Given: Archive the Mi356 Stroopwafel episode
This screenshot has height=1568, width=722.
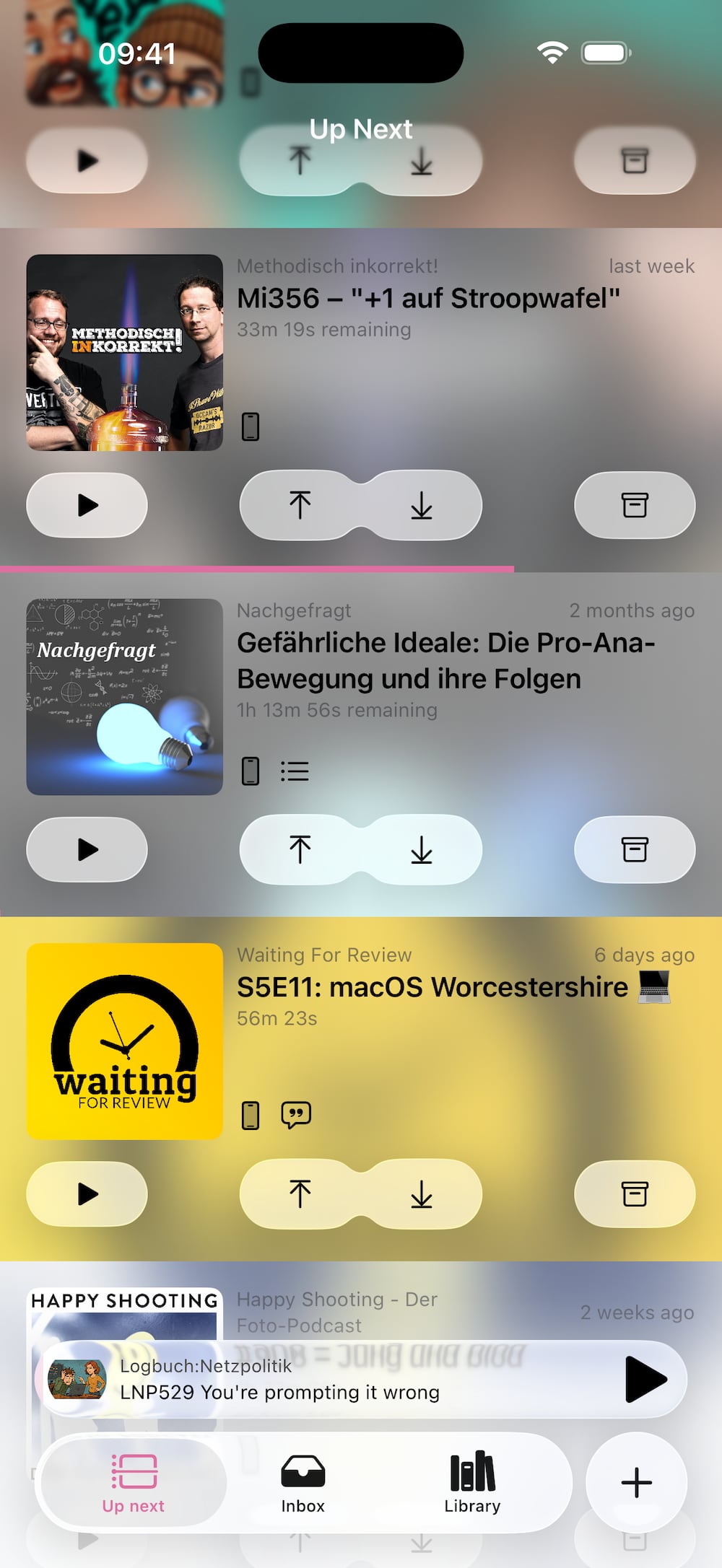Looking at the screenshot, I should point(635,505).
